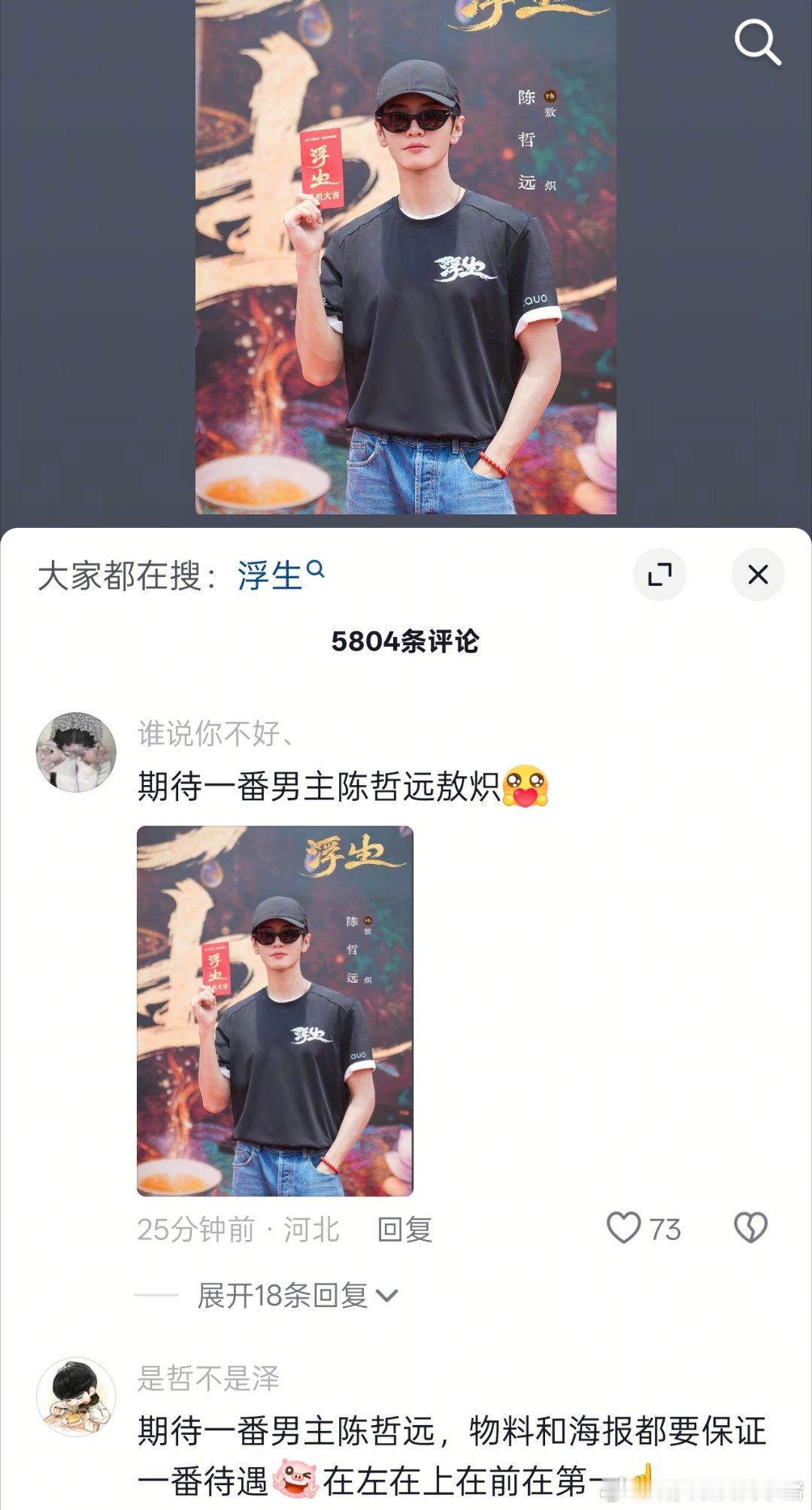View the image attached to the first comment

pyautogui.click(x=275, y=1011)
